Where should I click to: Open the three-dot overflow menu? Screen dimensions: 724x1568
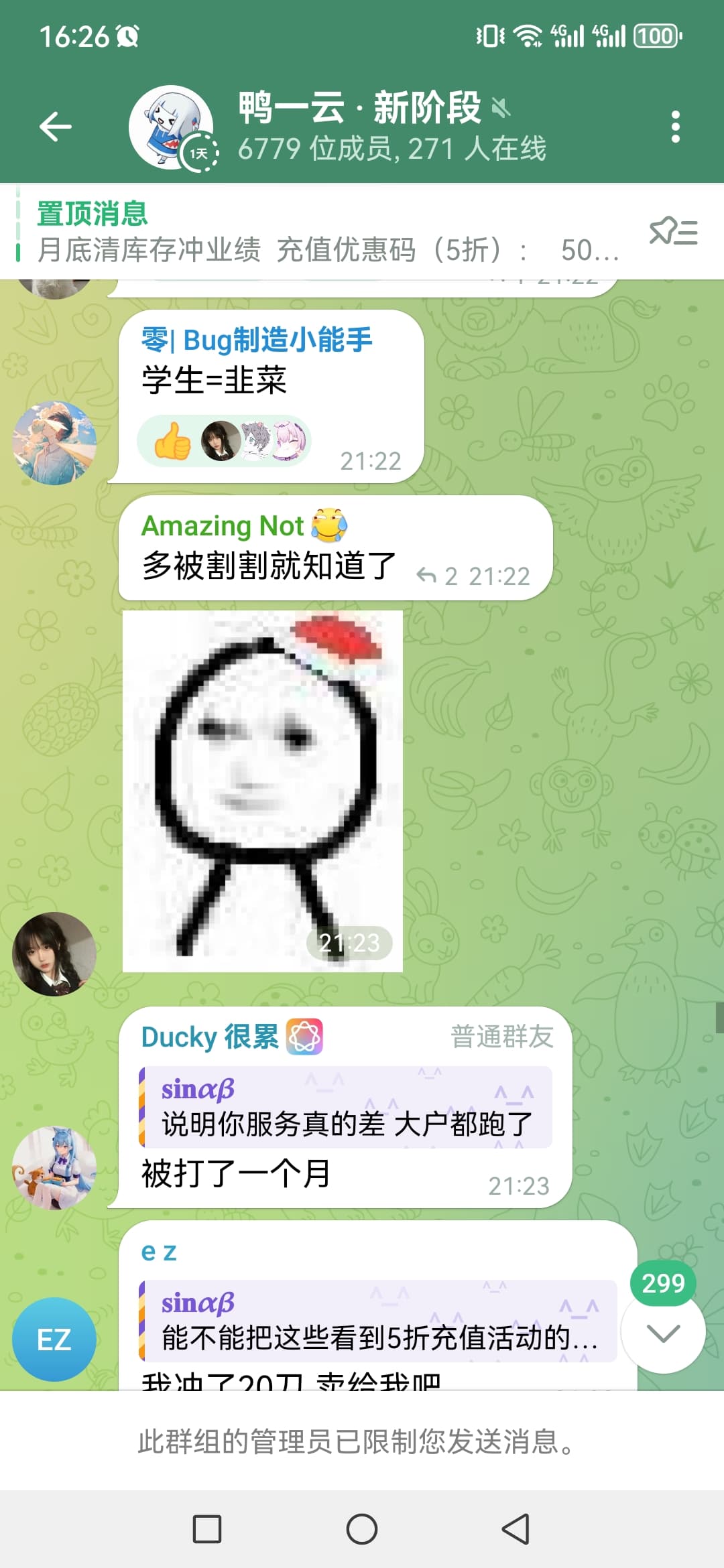pos(675,127)
